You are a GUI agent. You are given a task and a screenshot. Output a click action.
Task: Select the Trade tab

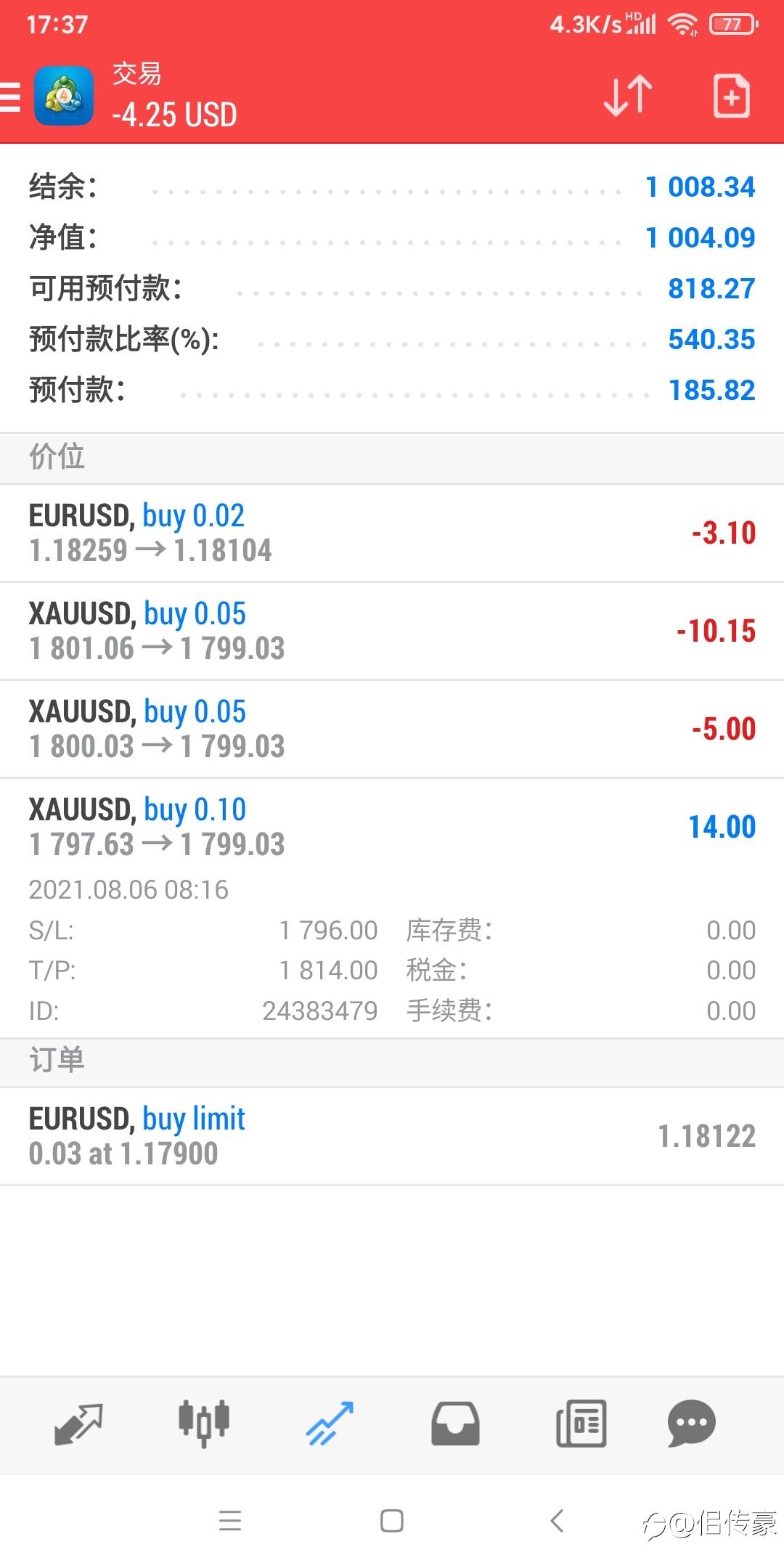(x=329, y=1424)
